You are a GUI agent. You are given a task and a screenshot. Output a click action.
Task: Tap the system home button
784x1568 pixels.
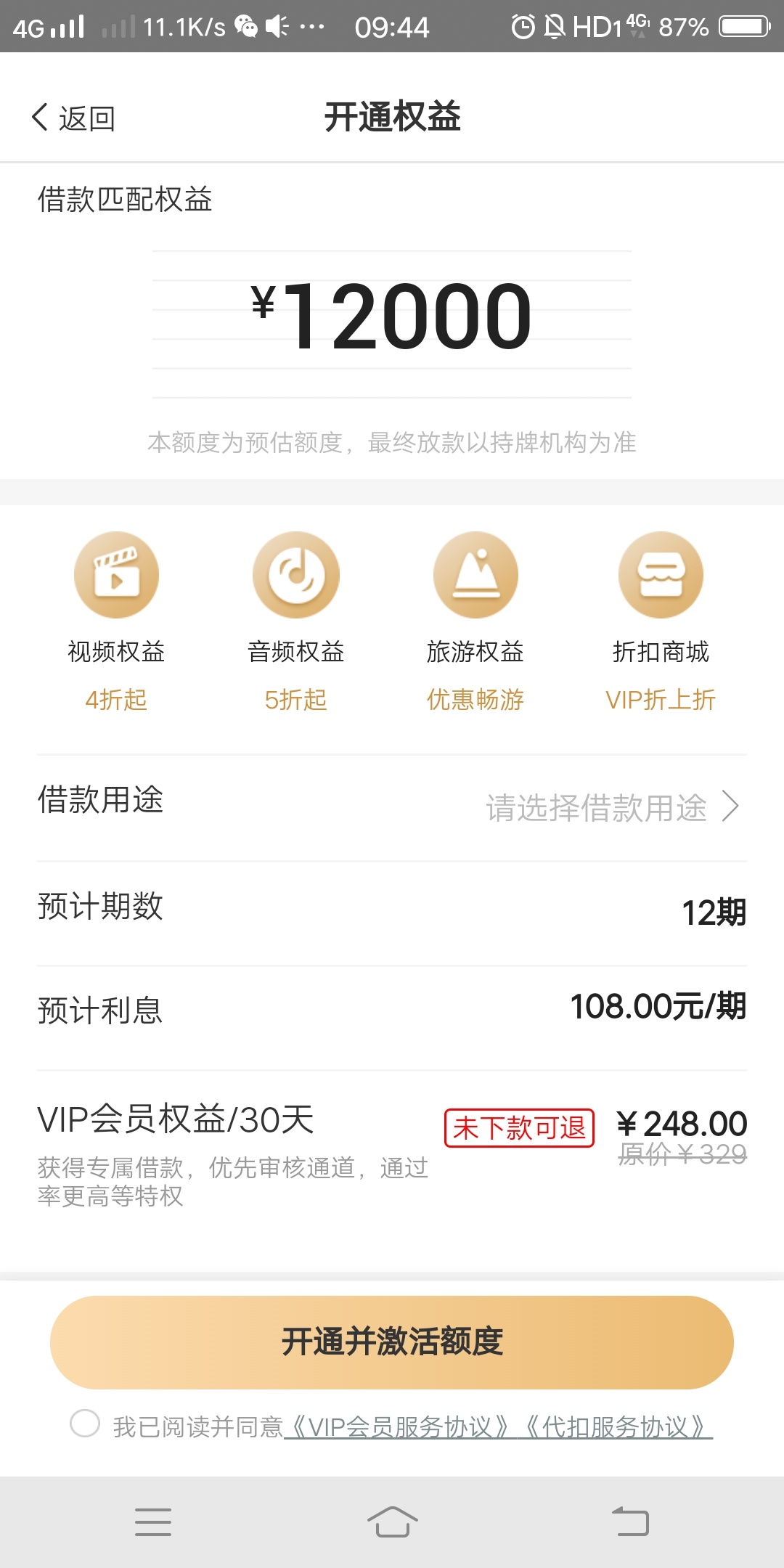point(392,1522)
